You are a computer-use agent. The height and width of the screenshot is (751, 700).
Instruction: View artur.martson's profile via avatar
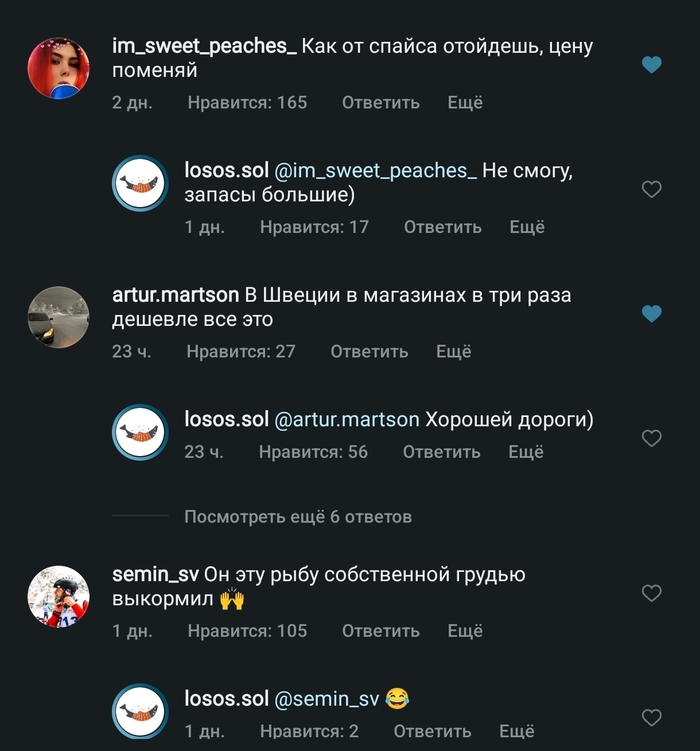point(58,317)
